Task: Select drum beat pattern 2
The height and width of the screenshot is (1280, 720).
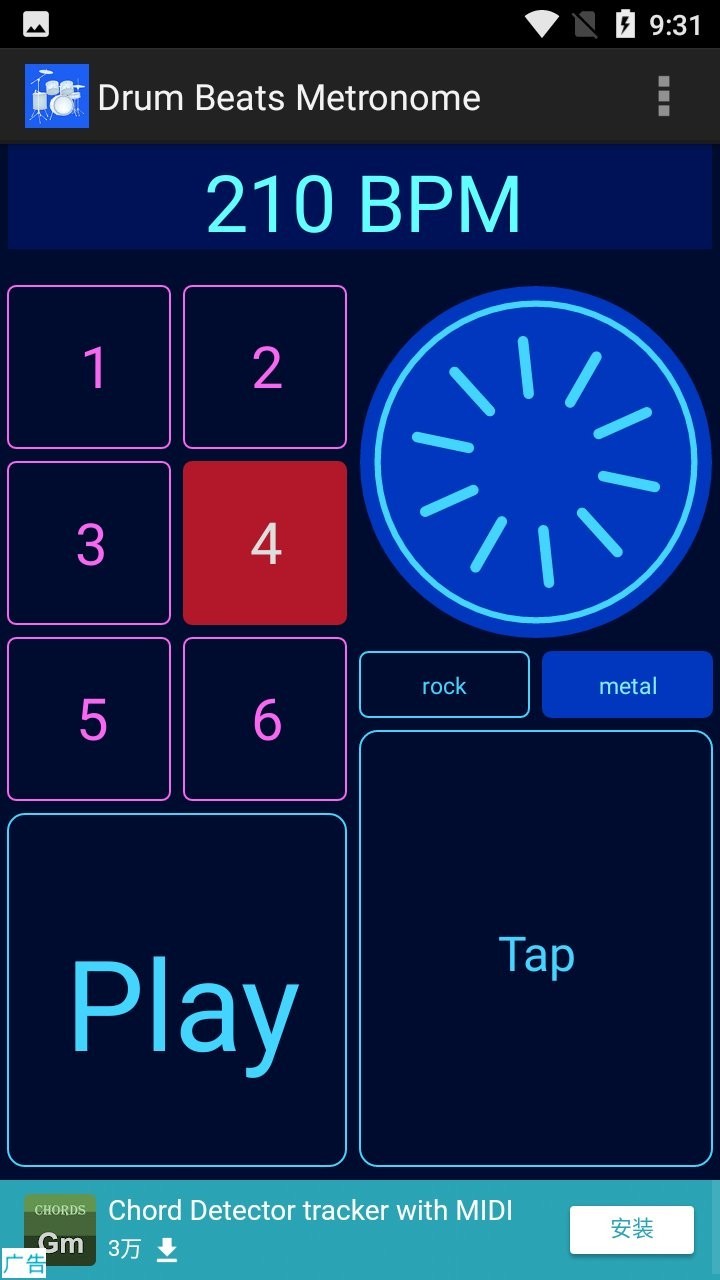Action: tap(265, 367)
